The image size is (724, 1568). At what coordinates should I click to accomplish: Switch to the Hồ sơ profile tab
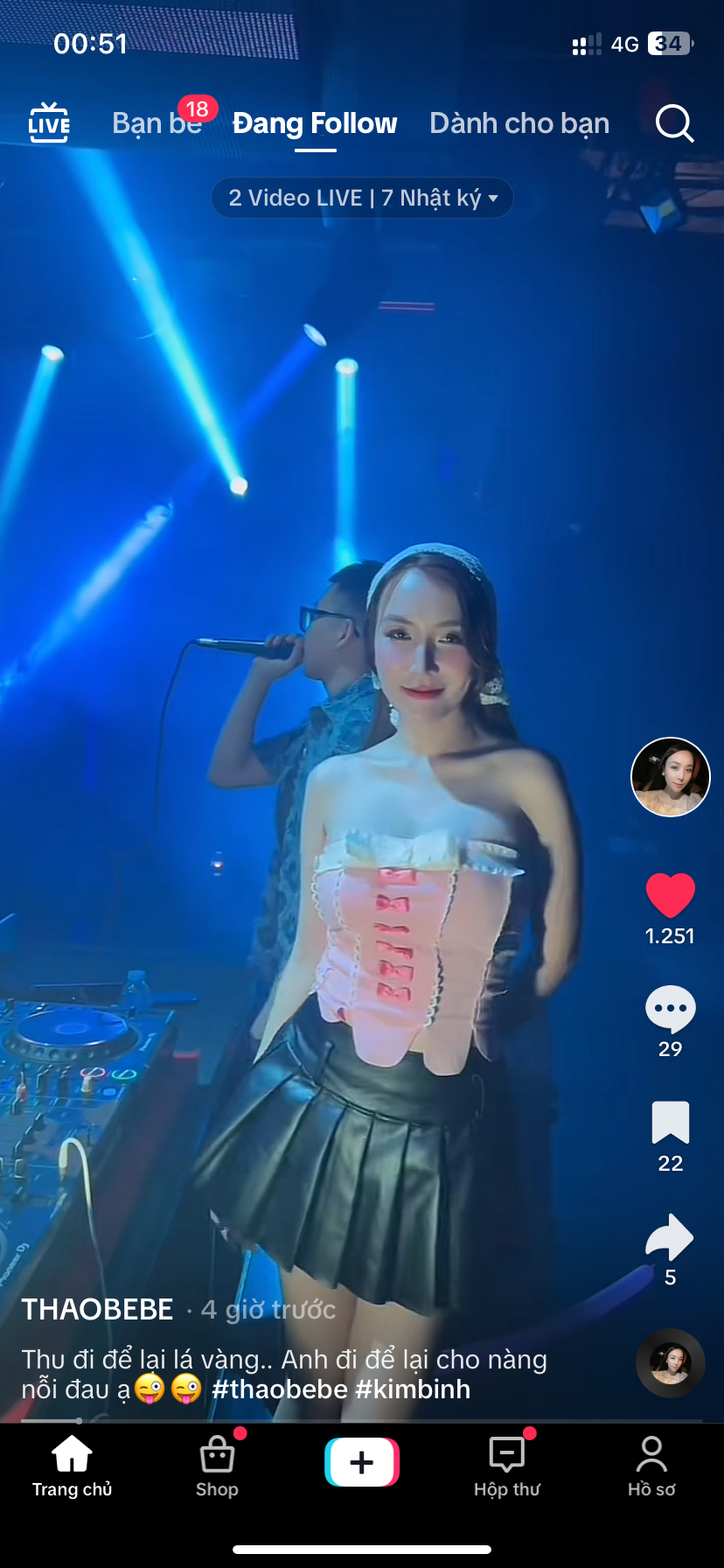pos(651,1466)
